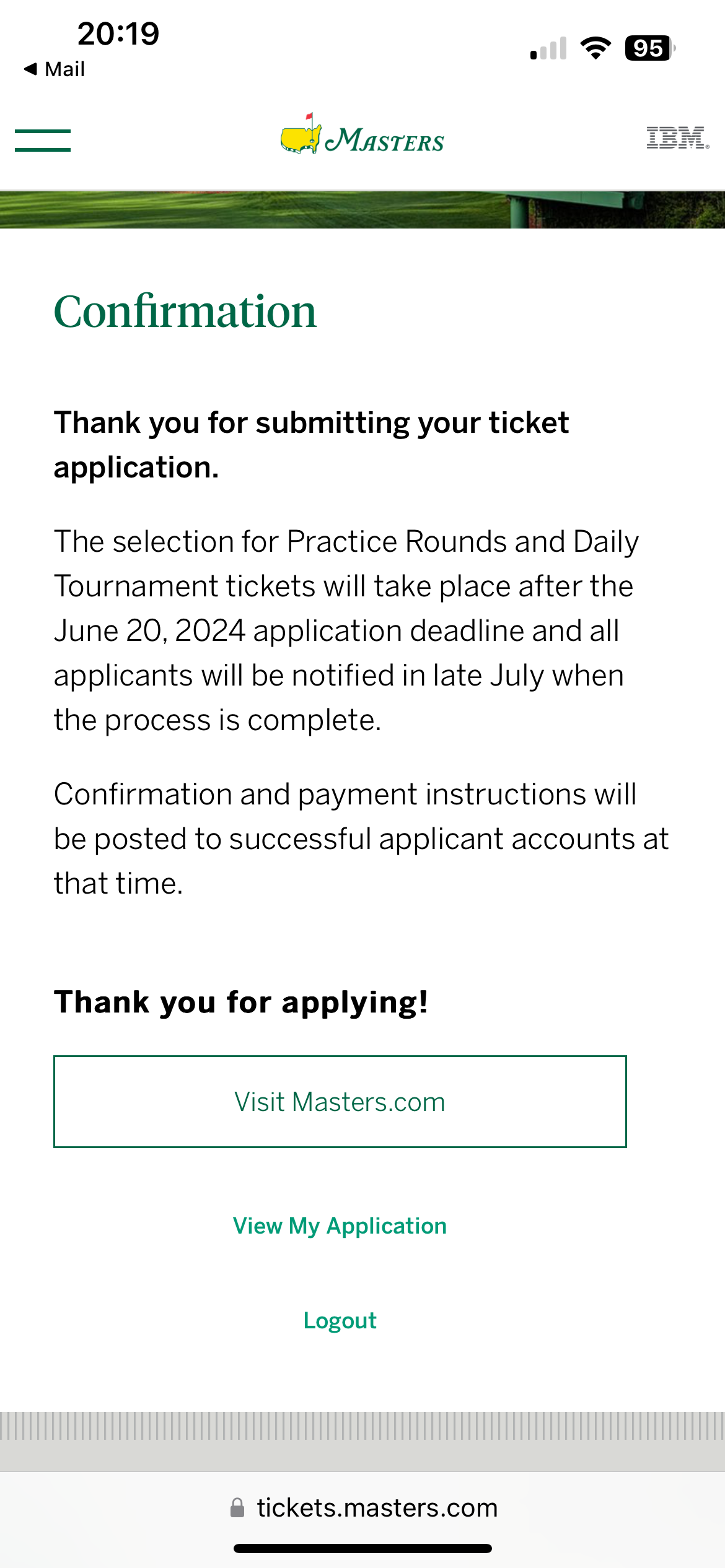This screenshot has height=1568, width=725.
Task: Open the View My Application link
Action: pos(340,1226)
